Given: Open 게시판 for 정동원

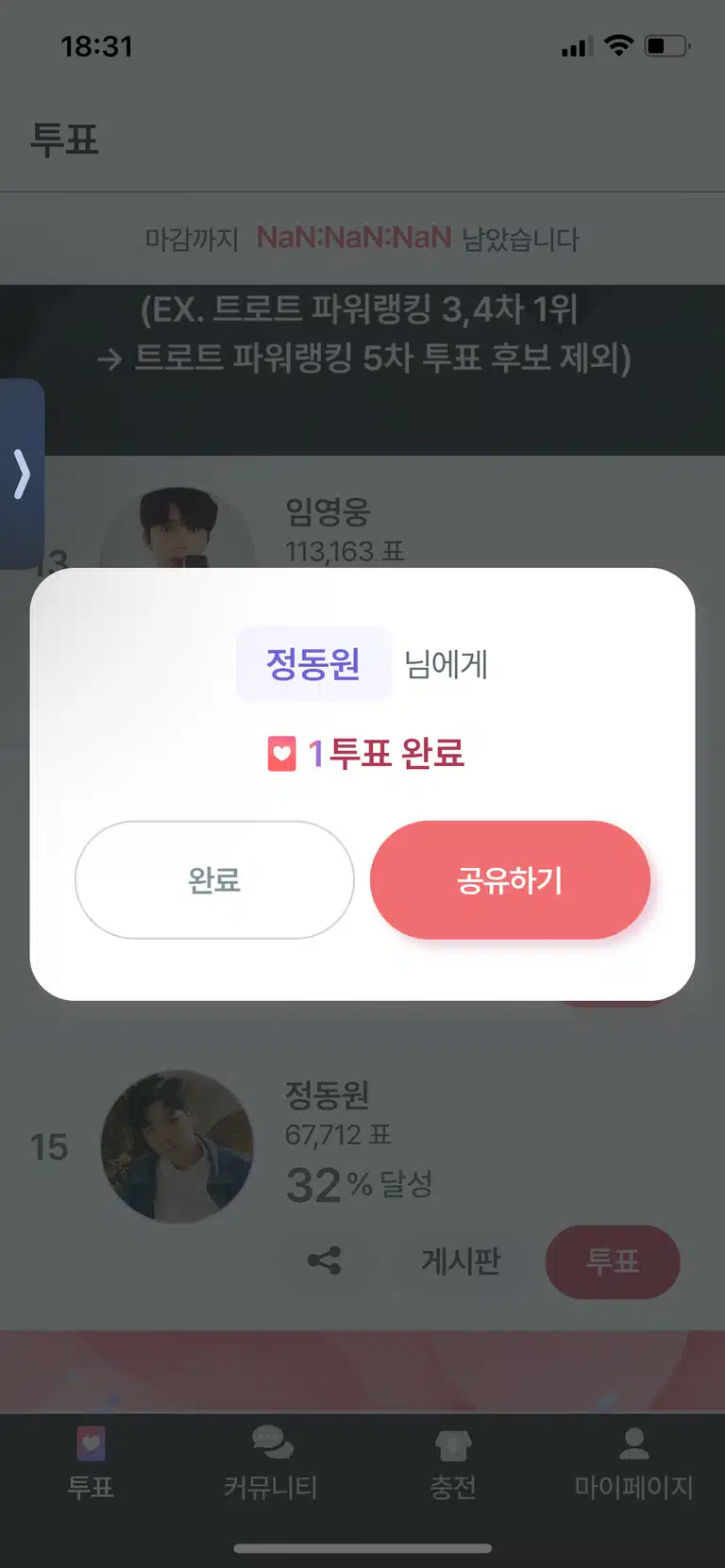Looking at the screenshot, I should coord(461,1260).
